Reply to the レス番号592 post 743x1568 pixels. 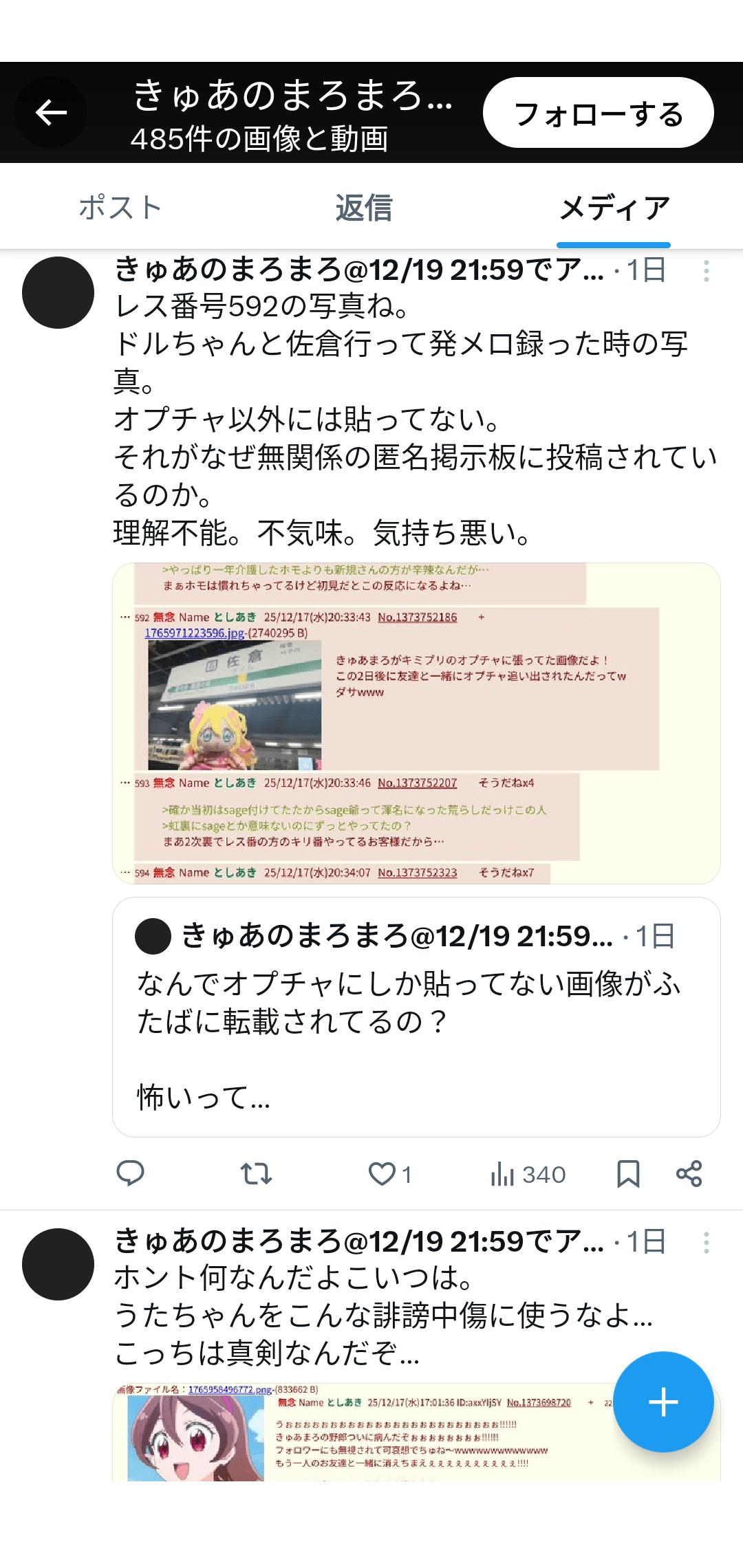pyautogui.click(x=130, y=1174)
